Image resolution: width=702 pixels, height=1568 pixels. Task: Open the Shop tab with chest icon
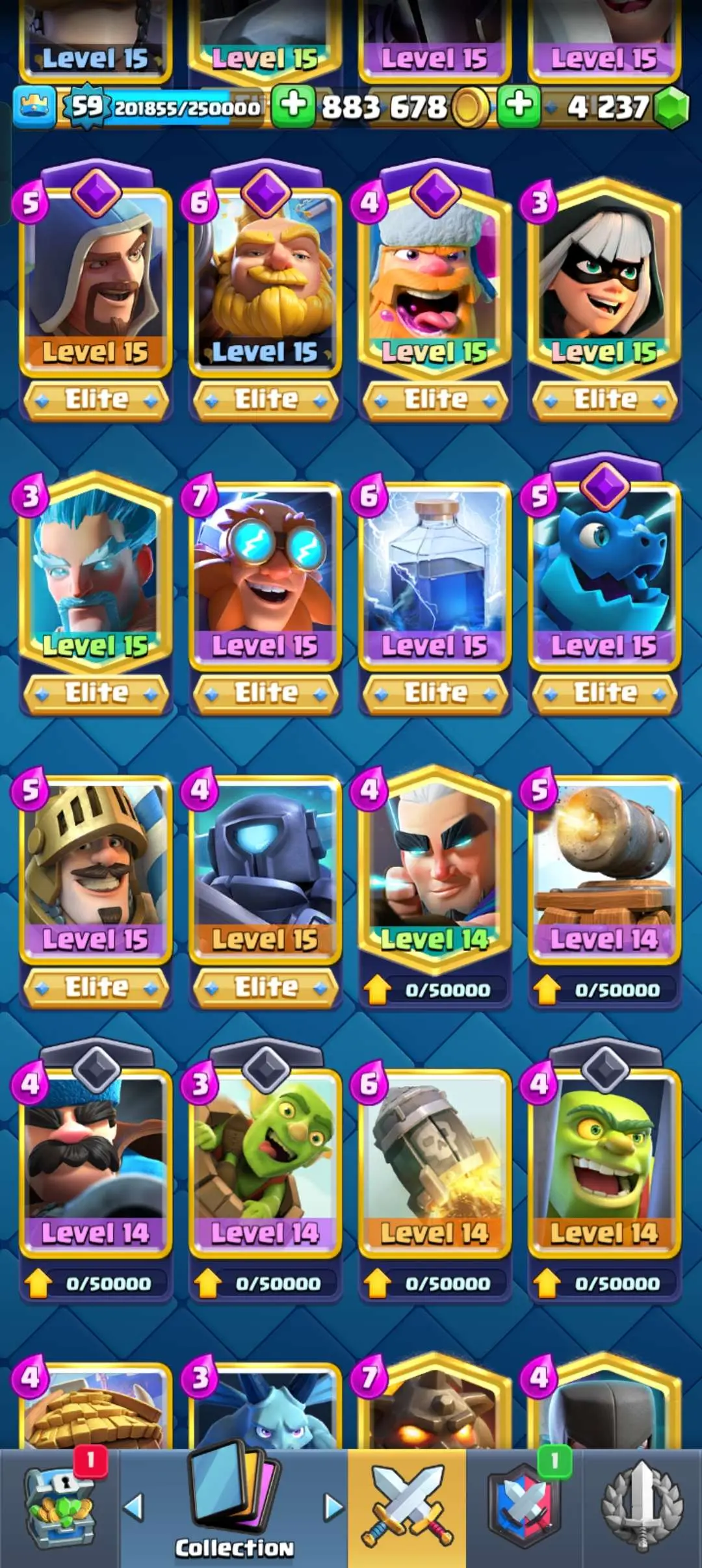[60, 1508]
